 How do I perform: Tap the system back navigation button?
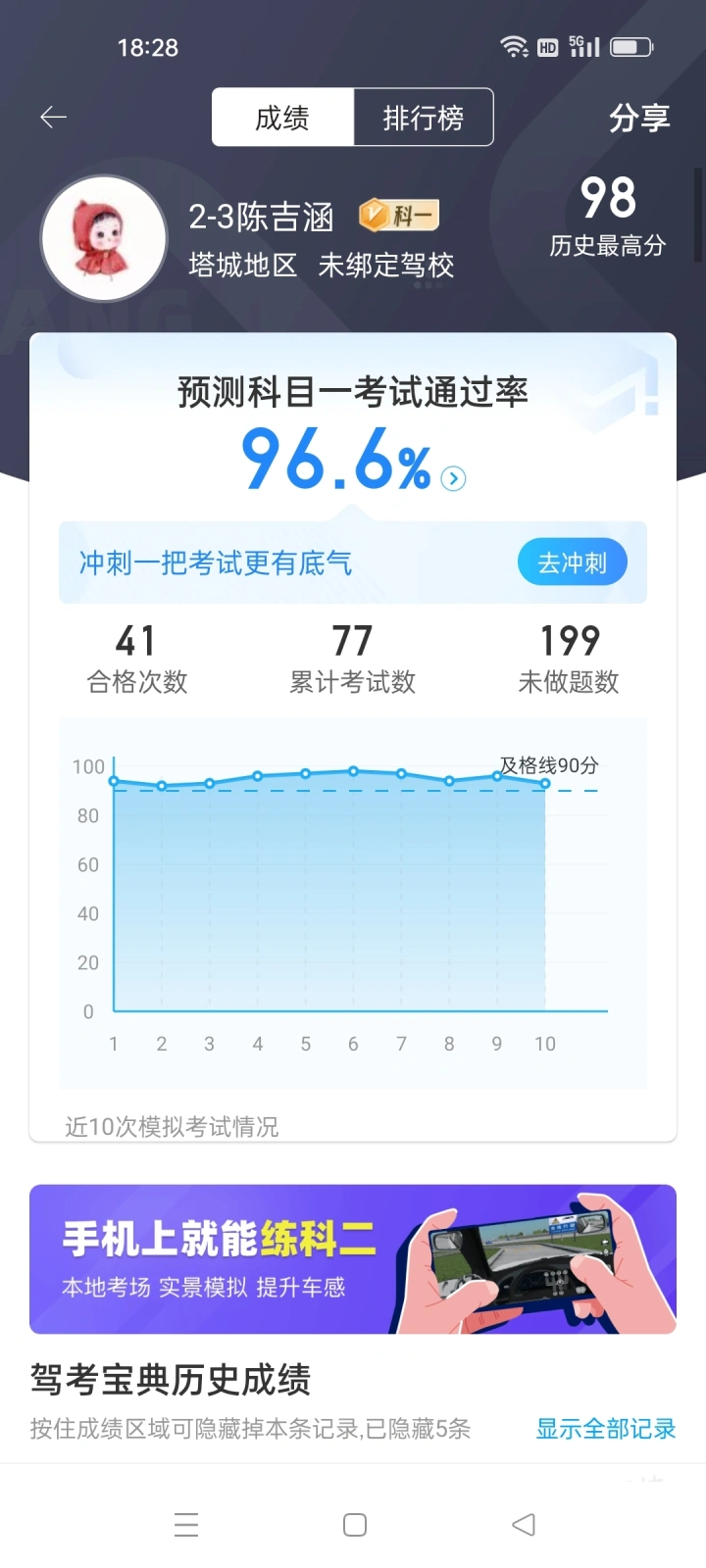[524, 1524]
